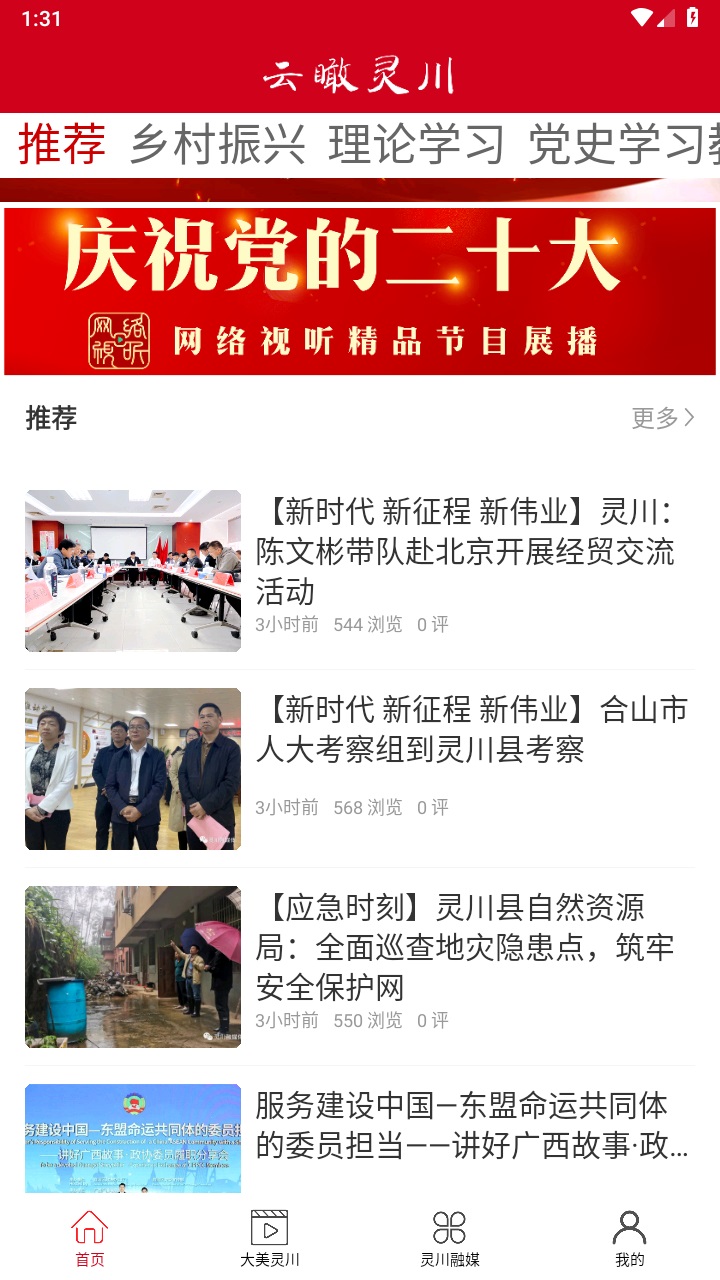Open the 庆祝党的二十大 banner
Viewport: 720px width, 1280px height.
click(x=360, y=291)
